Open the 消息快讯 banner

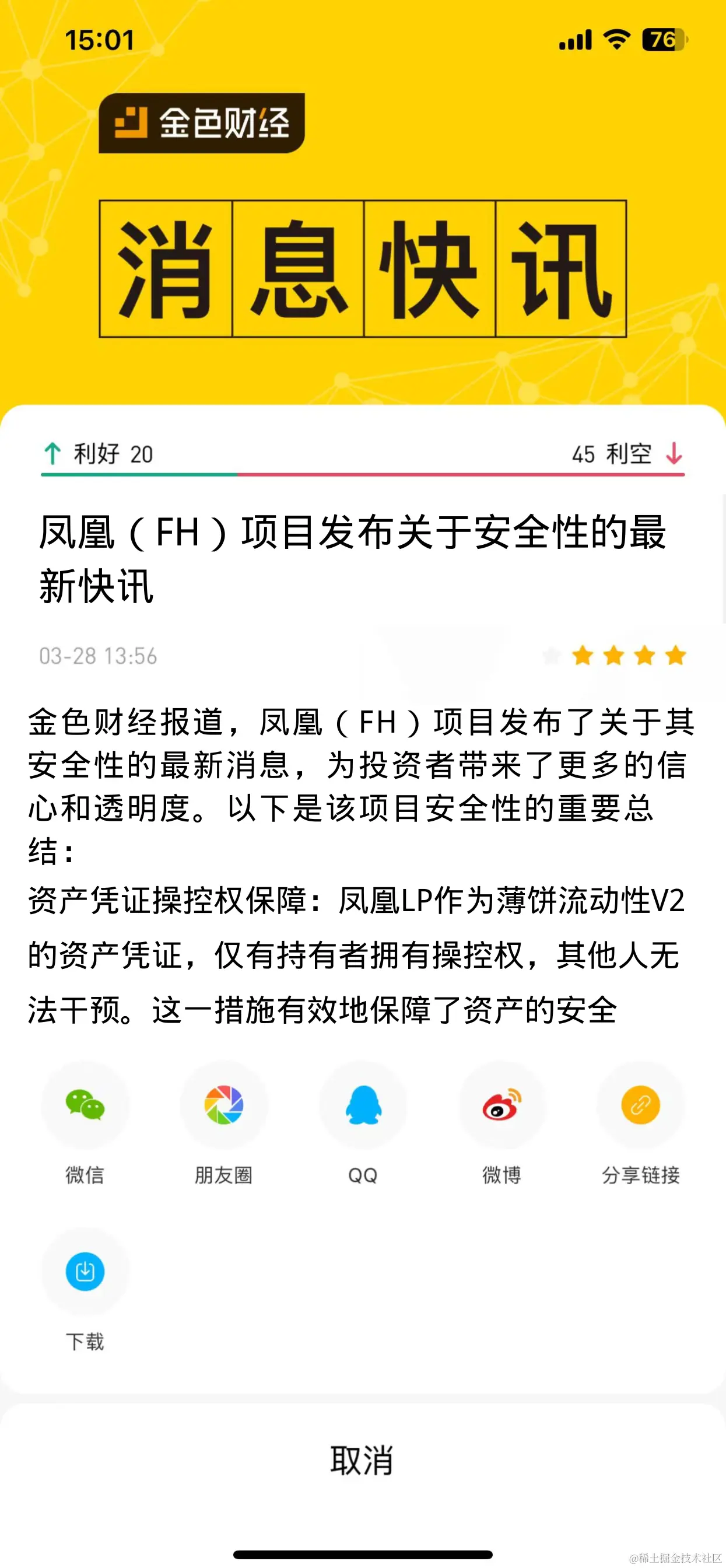(363, 267)
